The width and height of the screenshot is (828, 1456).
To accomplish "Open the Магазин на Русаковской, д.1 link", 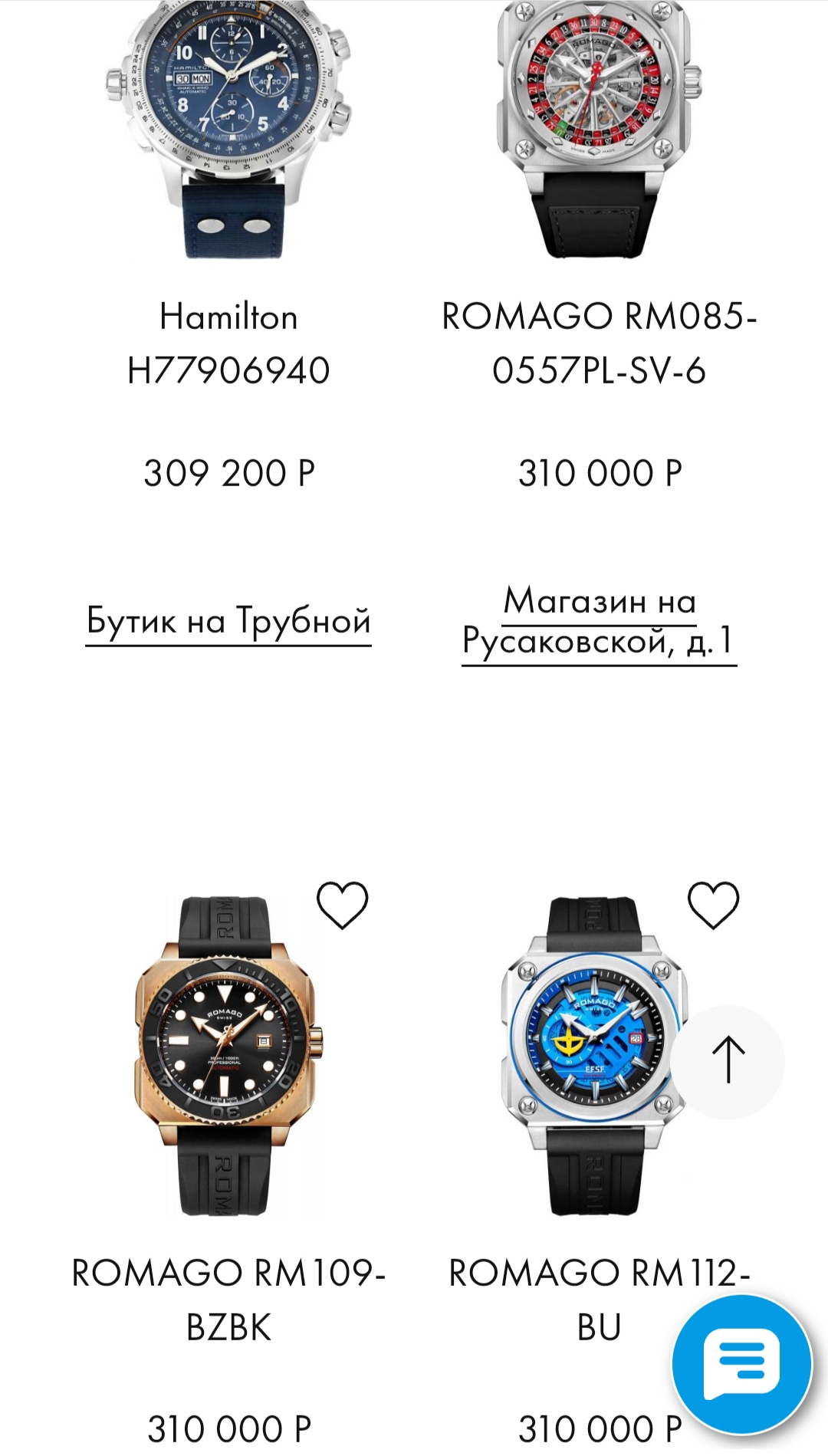I will pos(599,622).
